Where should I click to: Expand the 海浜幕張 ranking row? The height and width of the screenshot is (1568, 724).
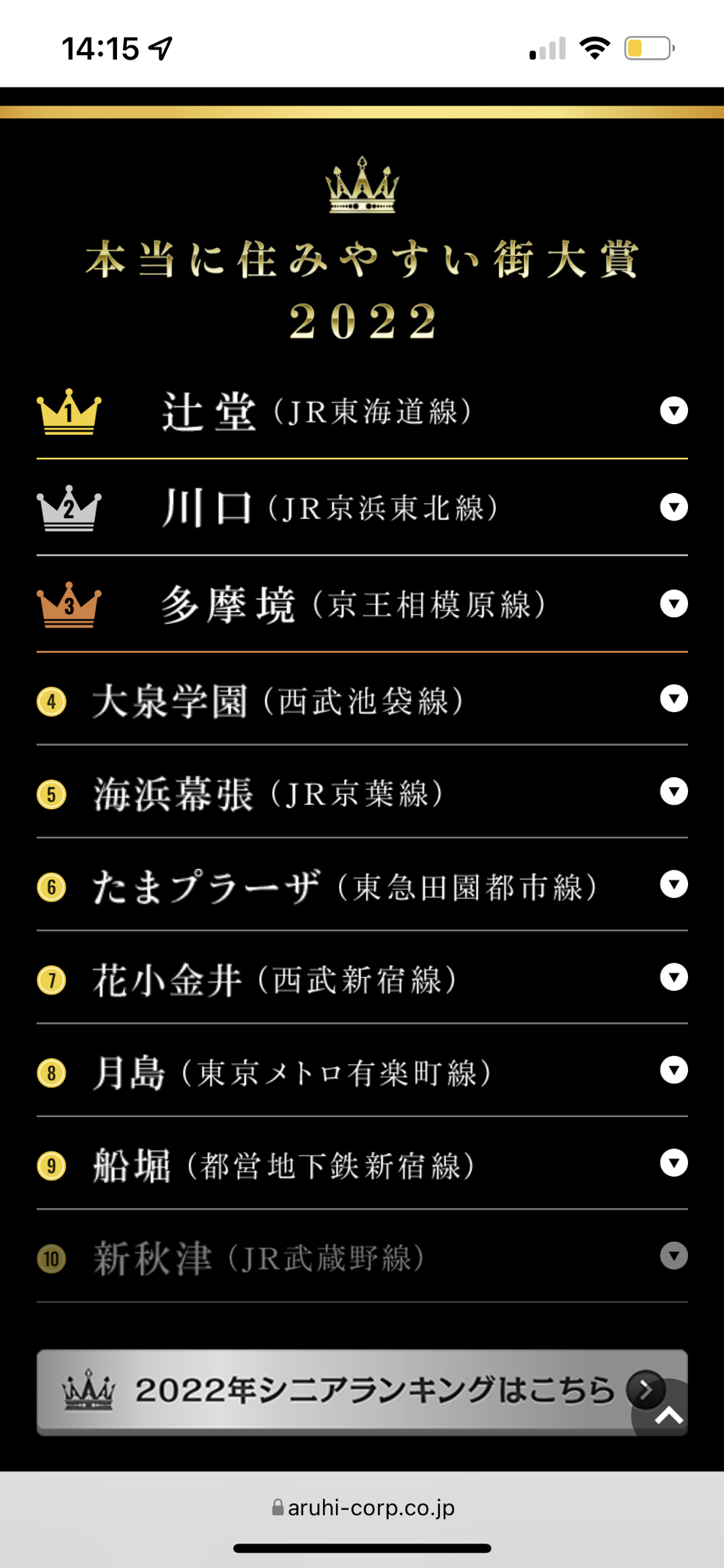[673, 792]
